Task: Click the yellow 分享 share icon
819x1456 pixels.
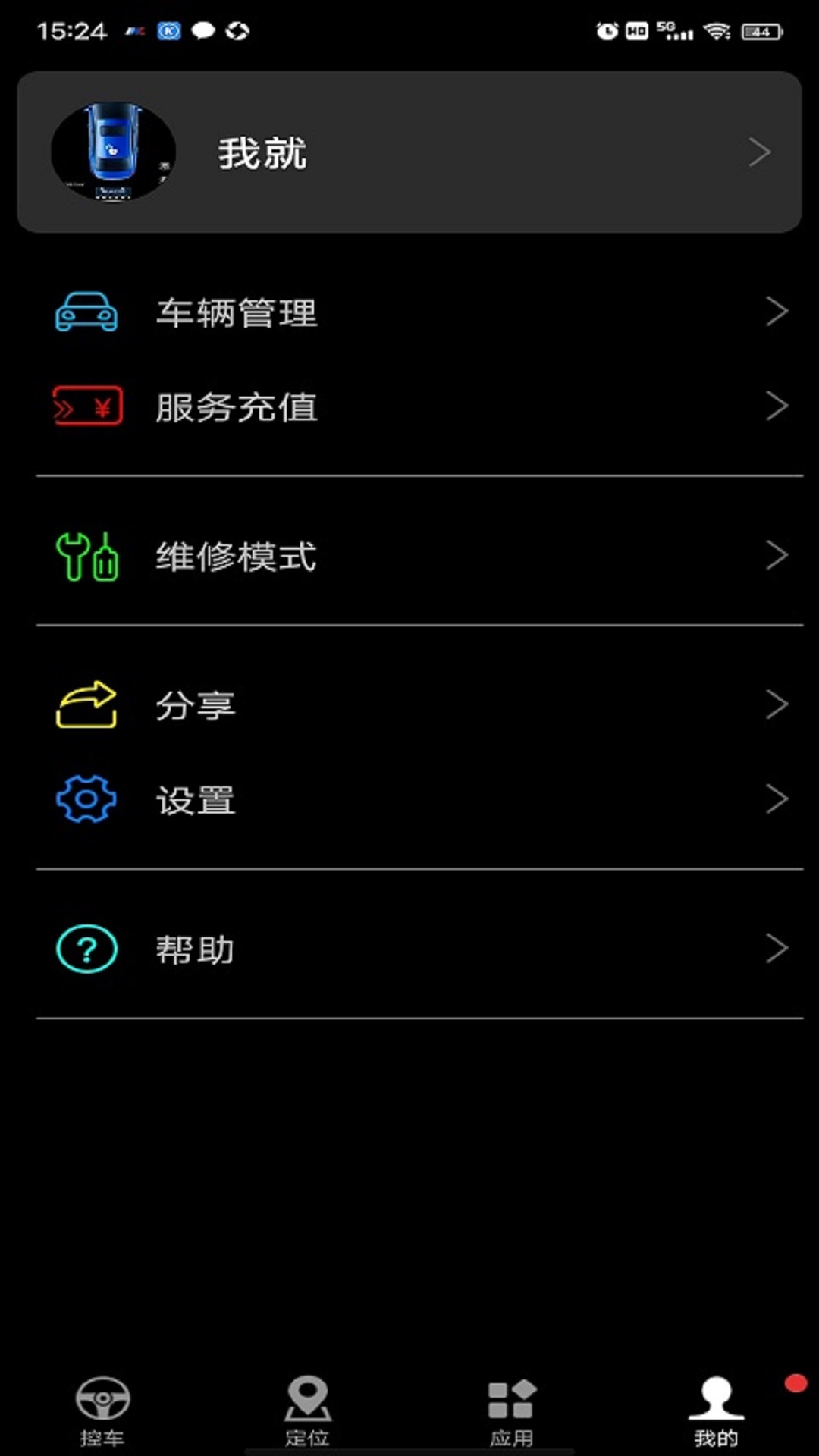Action: (85, 705)
